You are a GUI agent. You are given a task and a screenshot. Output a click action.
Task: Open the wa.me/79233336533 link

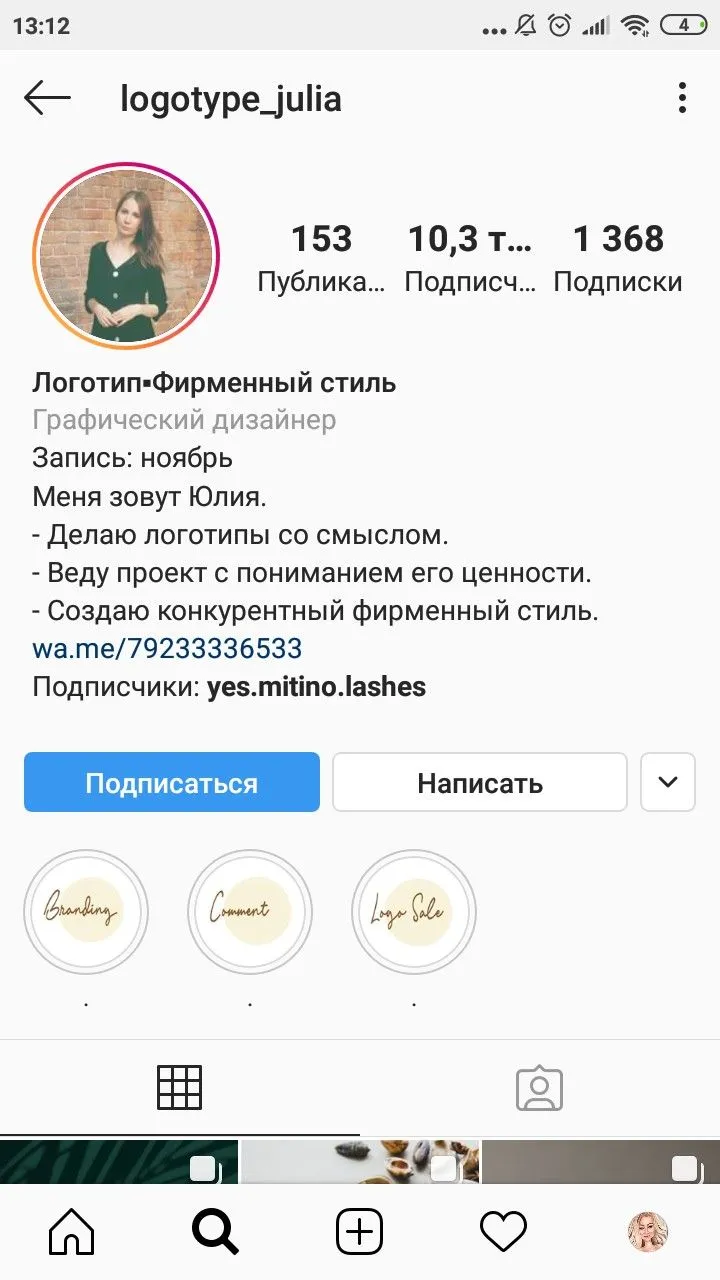167,649
